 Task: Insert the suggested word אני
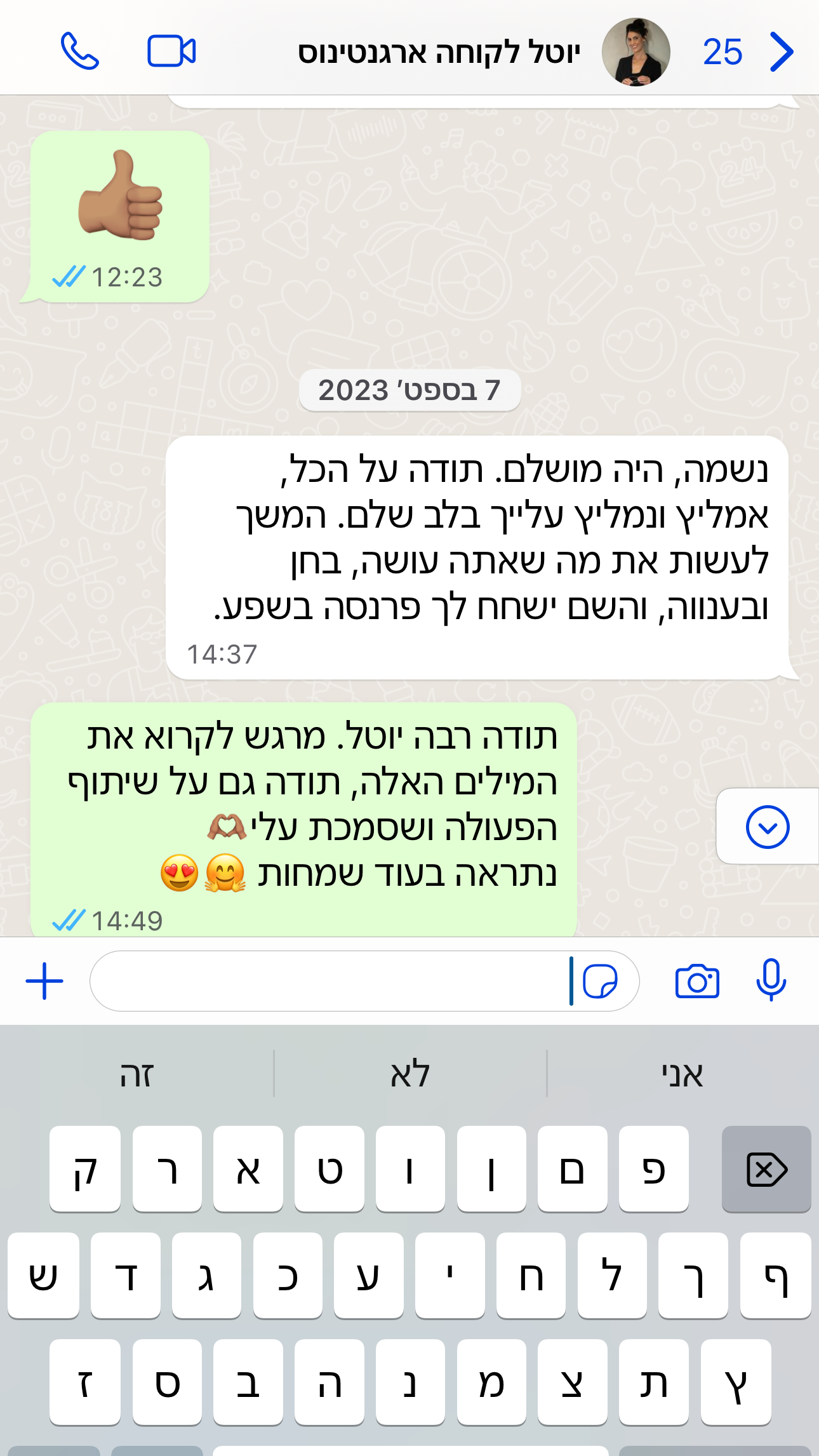point(682,1075)
